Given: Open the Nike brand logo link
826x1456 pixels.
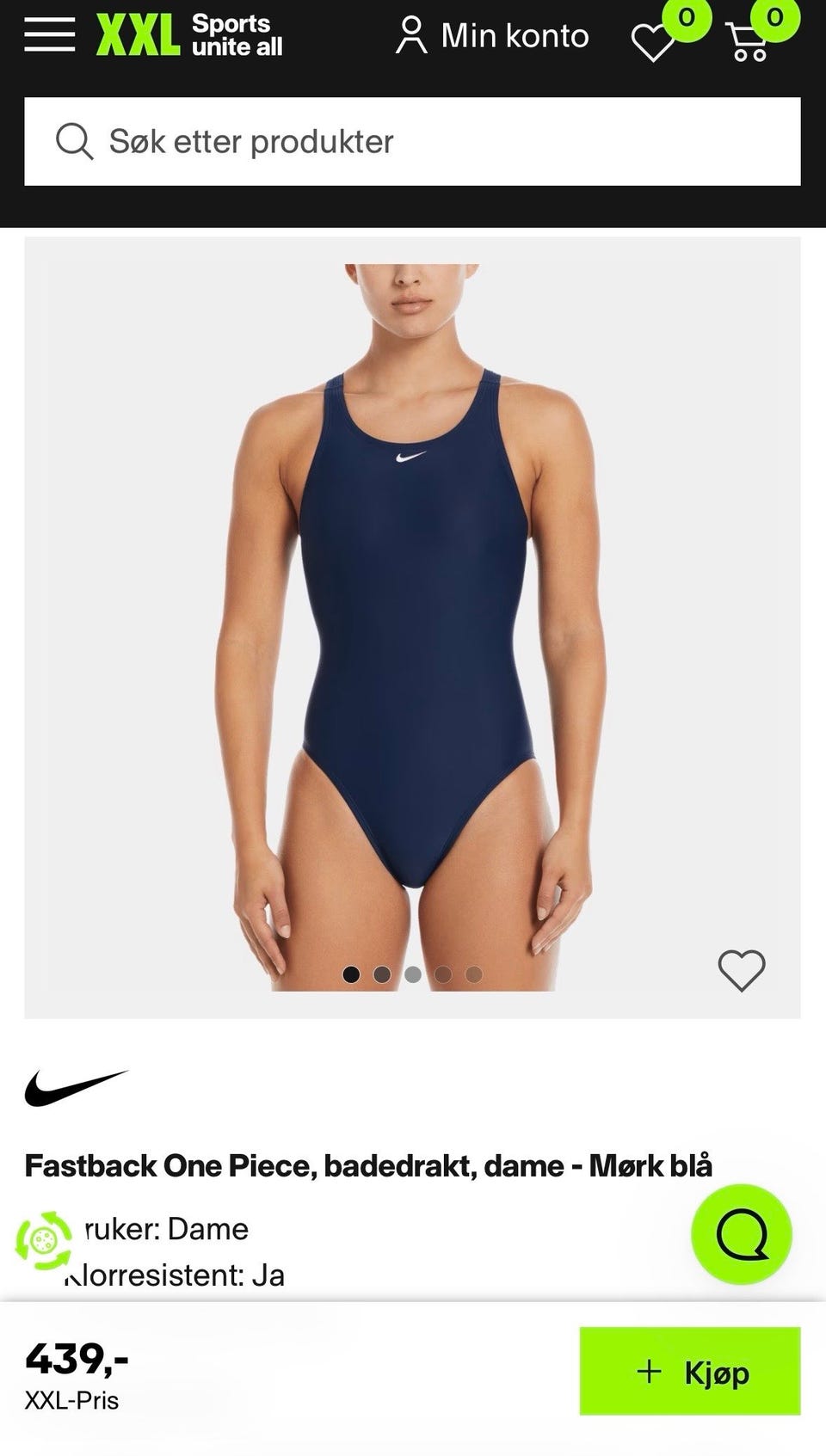Looking at the screenshot, I should point(77,1088).
